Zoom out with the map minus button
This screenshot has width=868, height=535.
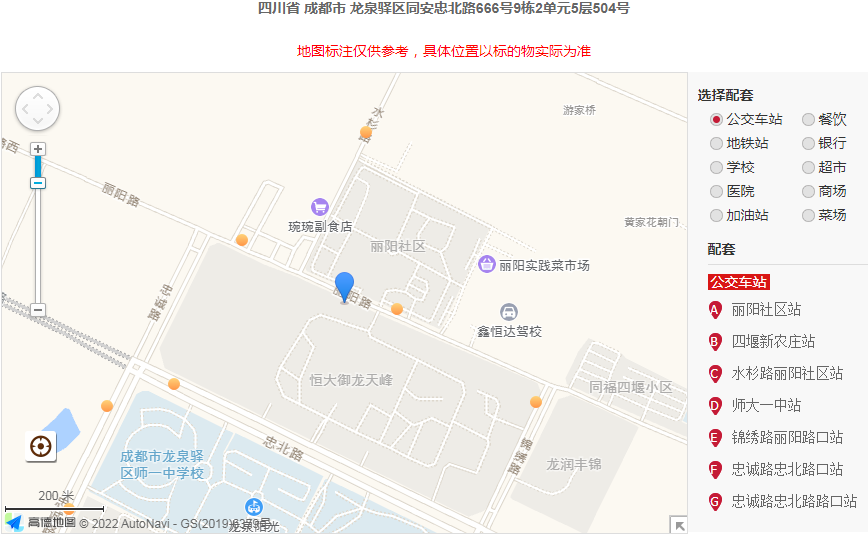[x=38, y=310]
